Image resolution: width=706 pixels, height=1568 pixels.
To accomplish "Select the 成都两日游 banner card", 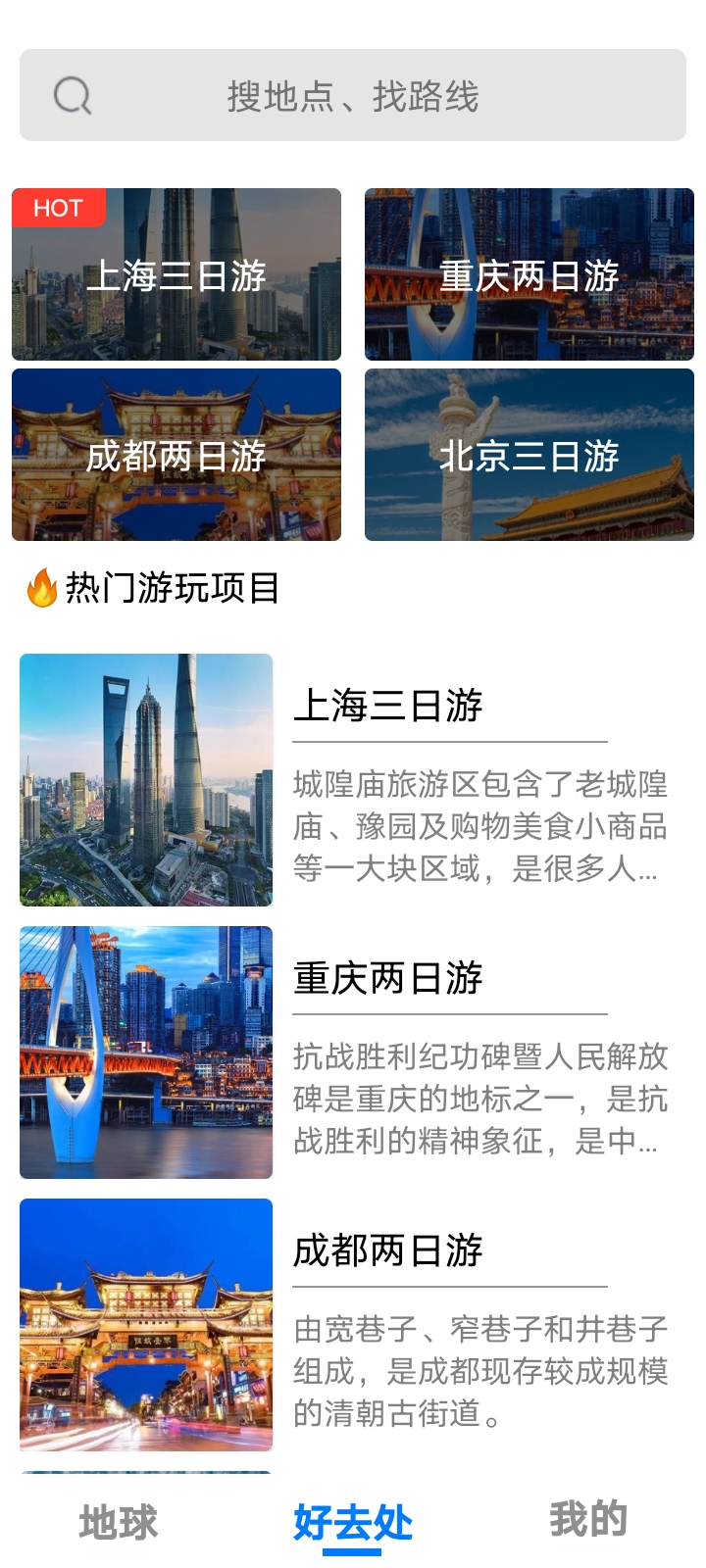I will coord(176,455).
